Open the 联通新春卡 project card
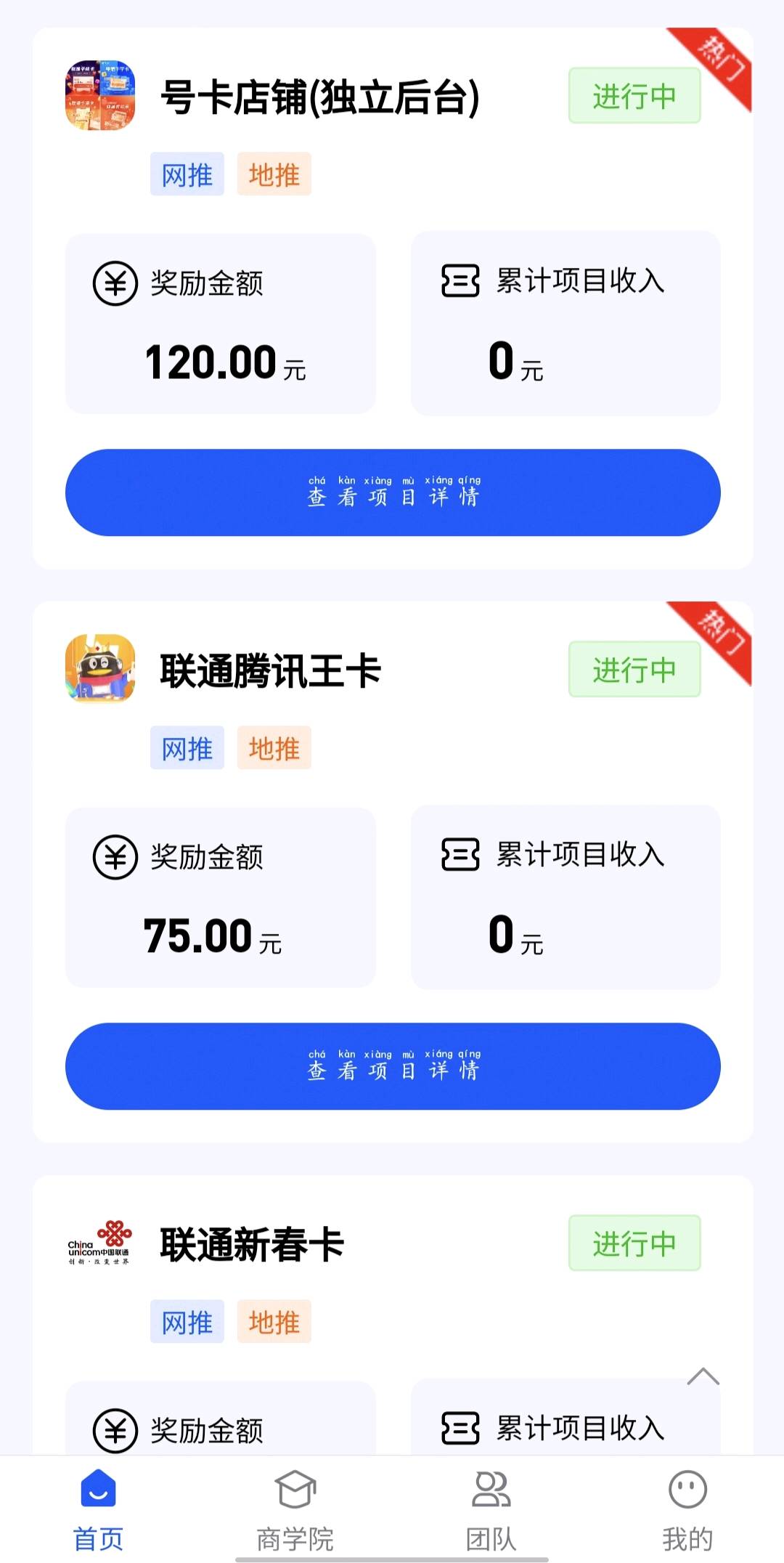This screenshot has height=1563, width=784. tap(393, 1315)
